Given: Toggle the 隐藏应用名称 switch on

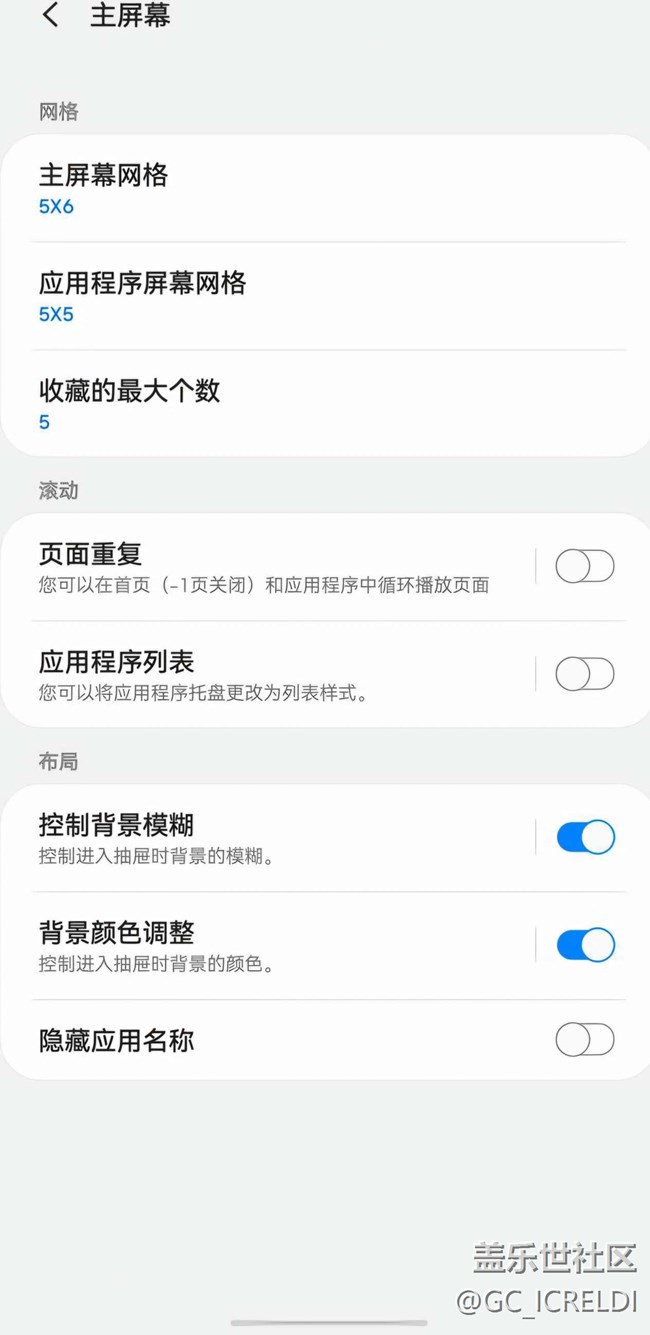Looking at the screenshot, I should click(584, 1040).
